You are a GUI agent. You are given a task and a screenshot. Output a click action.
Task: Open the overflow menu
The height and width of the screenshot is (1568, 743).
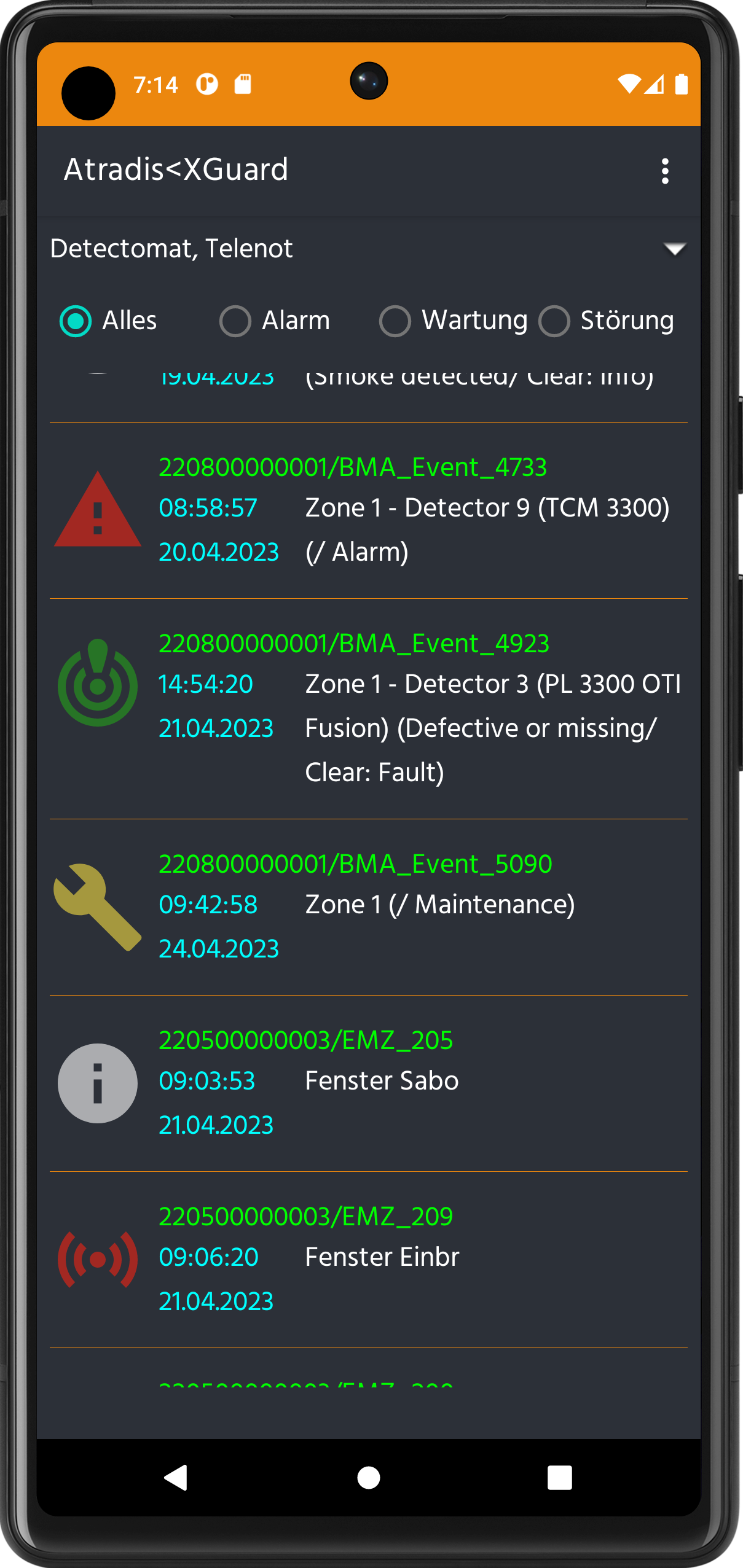click(664, 171)
